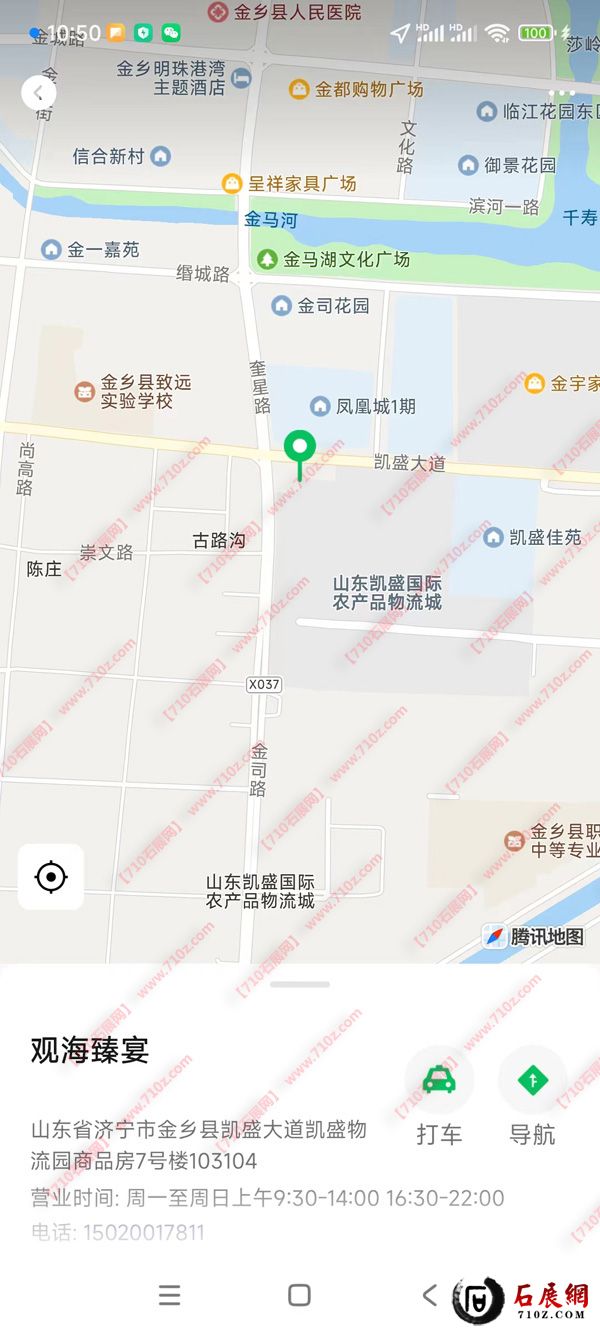The height and width of the screenshot is (1333, 600).
Task: Go to the home screen via system button
Action: [x=299, y=1295]
